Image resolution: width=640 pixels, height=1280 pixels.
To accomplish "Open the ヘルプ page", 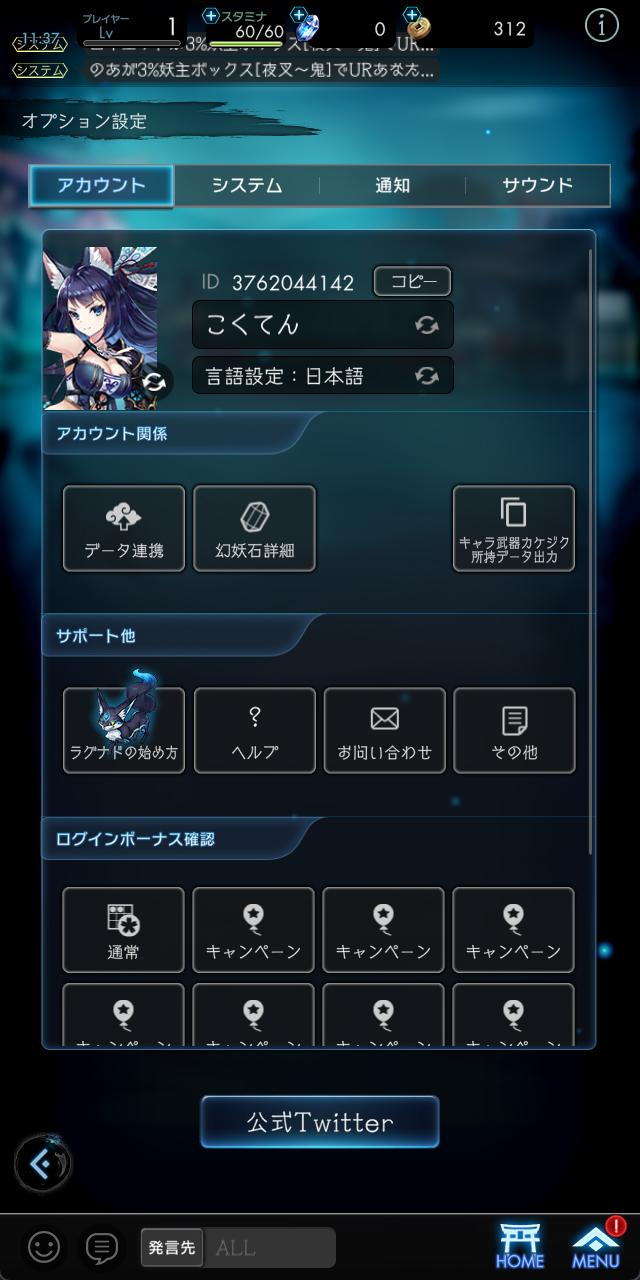I will [254, 730].
